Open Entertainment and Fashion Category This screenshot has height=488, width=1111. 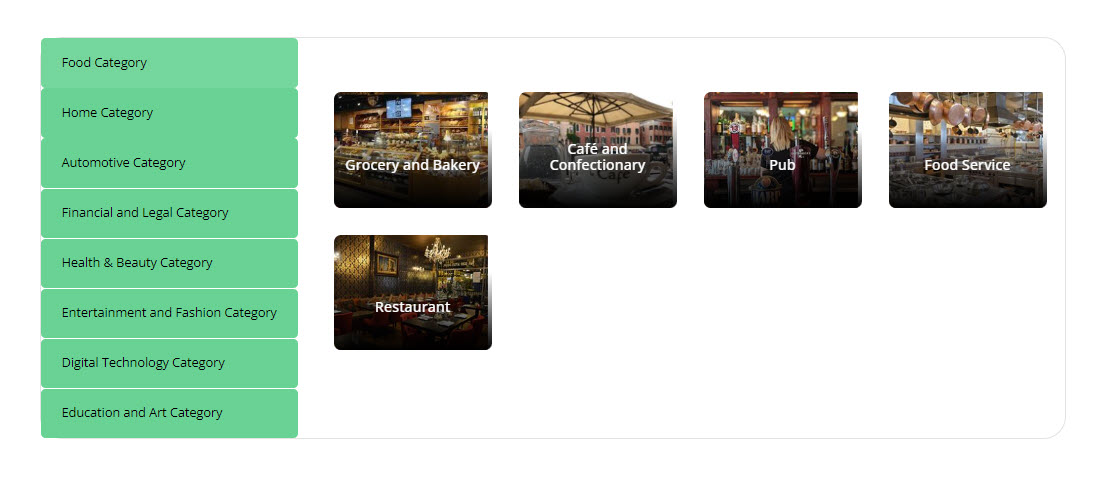click(x=169, y=313)
